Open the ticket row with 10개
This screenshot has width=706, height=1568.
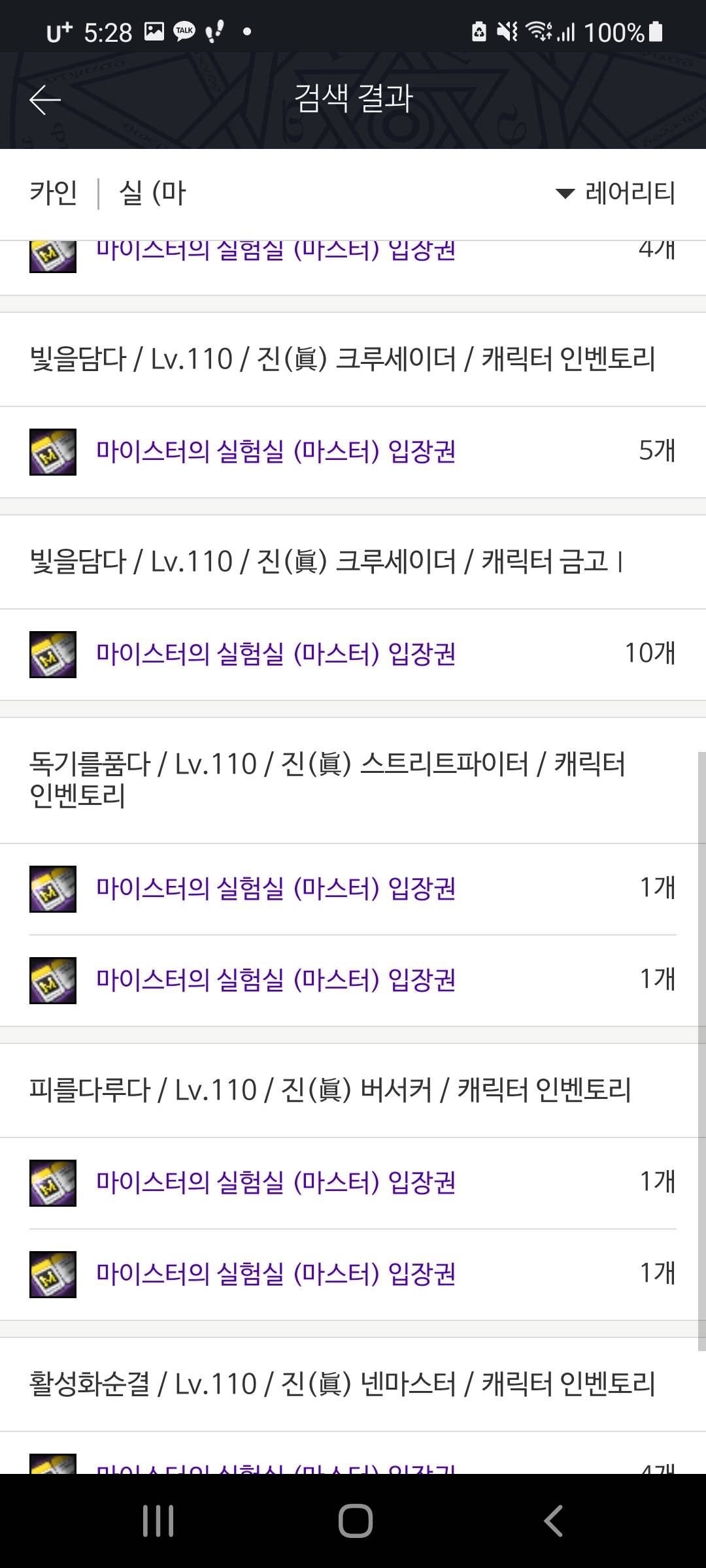353,654
